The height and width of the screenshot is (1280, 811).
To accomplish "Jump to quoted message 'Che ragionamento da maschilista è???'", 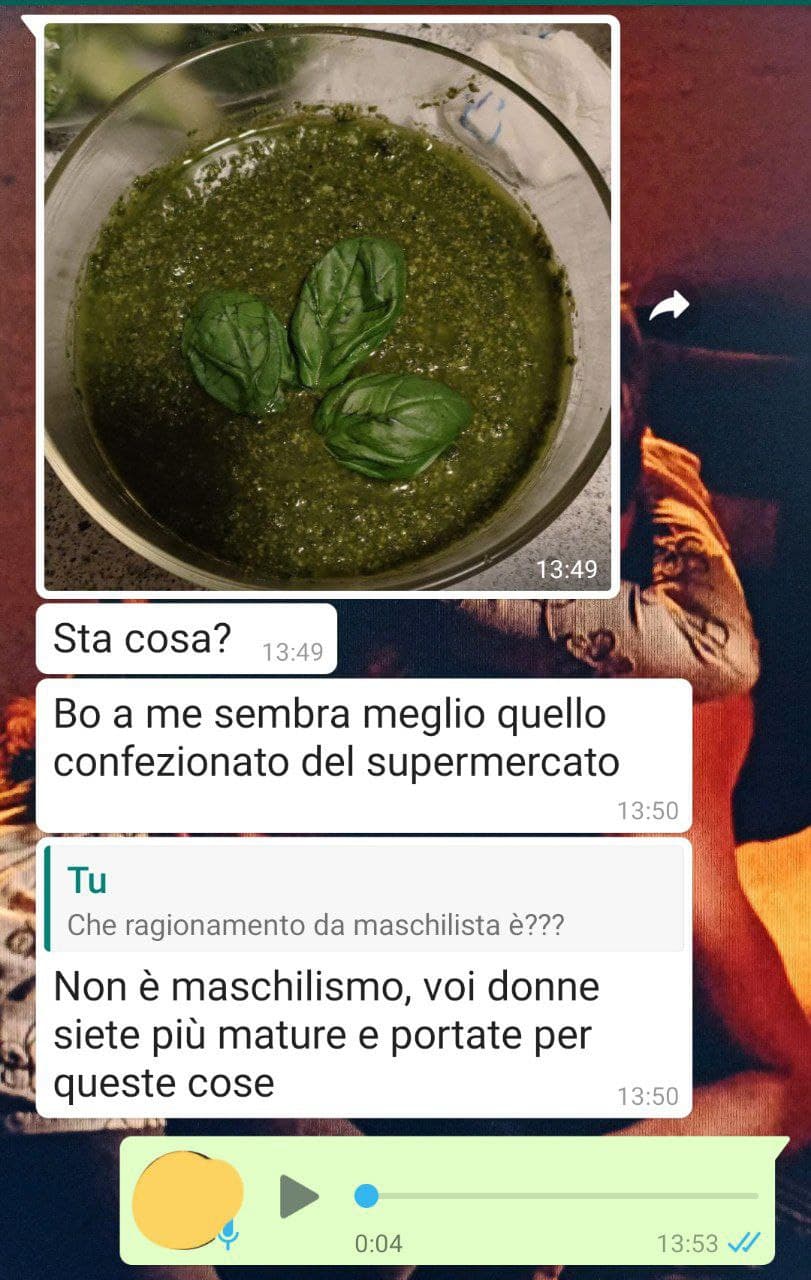I will 365,900.
